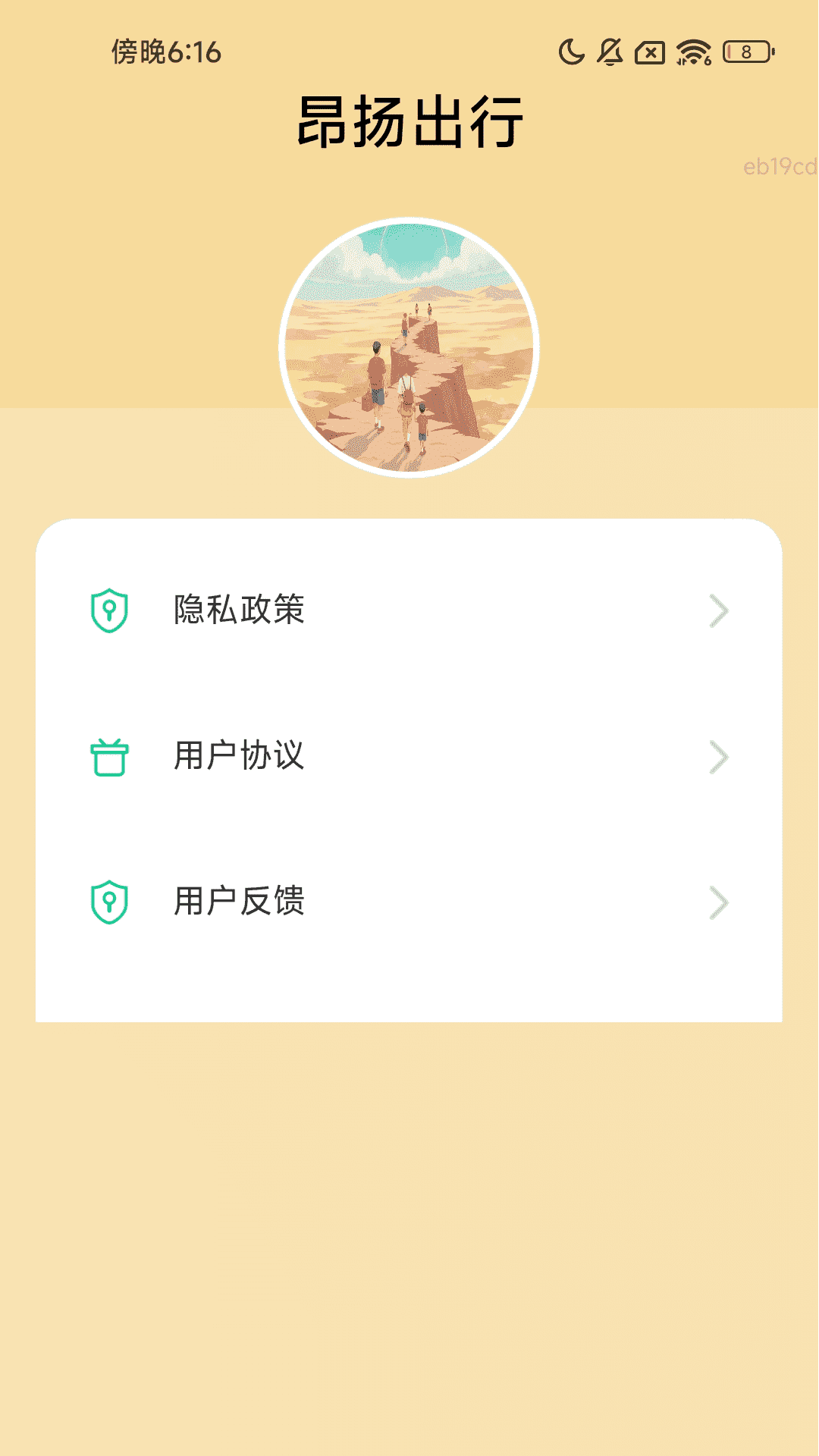The height and width of the screenshot is (1456, 819).
Task: Tap the shield icon next to 用户反馈
Action: [108, 902]
